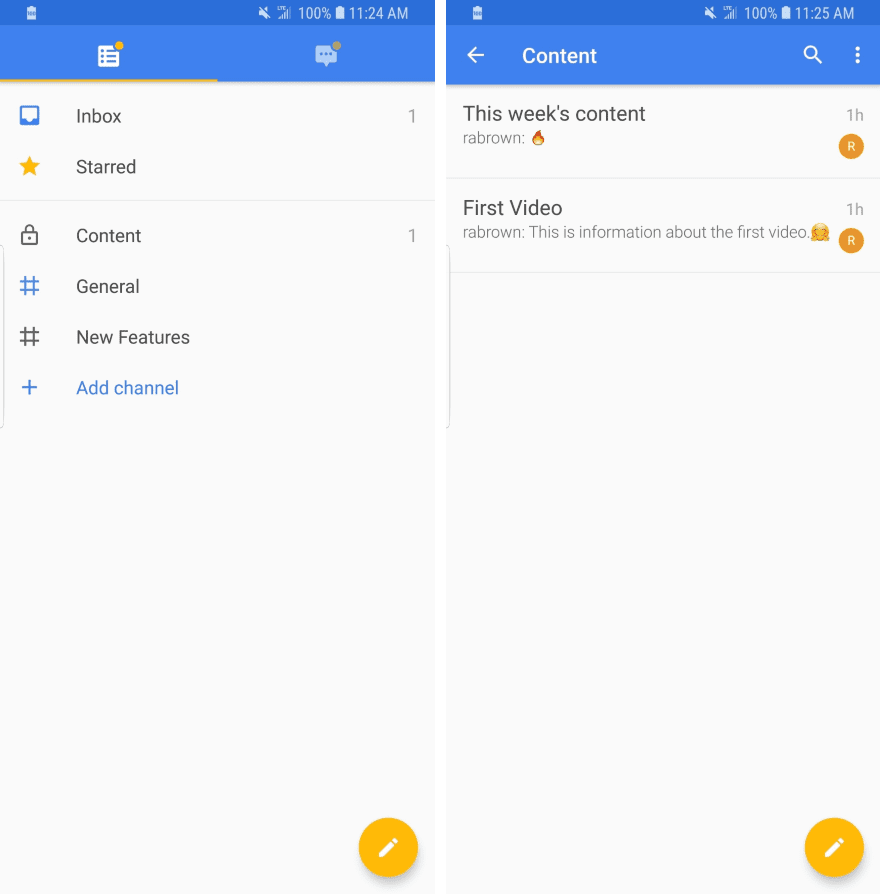Go back from the Content screen
The image size is (880, 894).
pyautogui.click(x=476, y=56)
